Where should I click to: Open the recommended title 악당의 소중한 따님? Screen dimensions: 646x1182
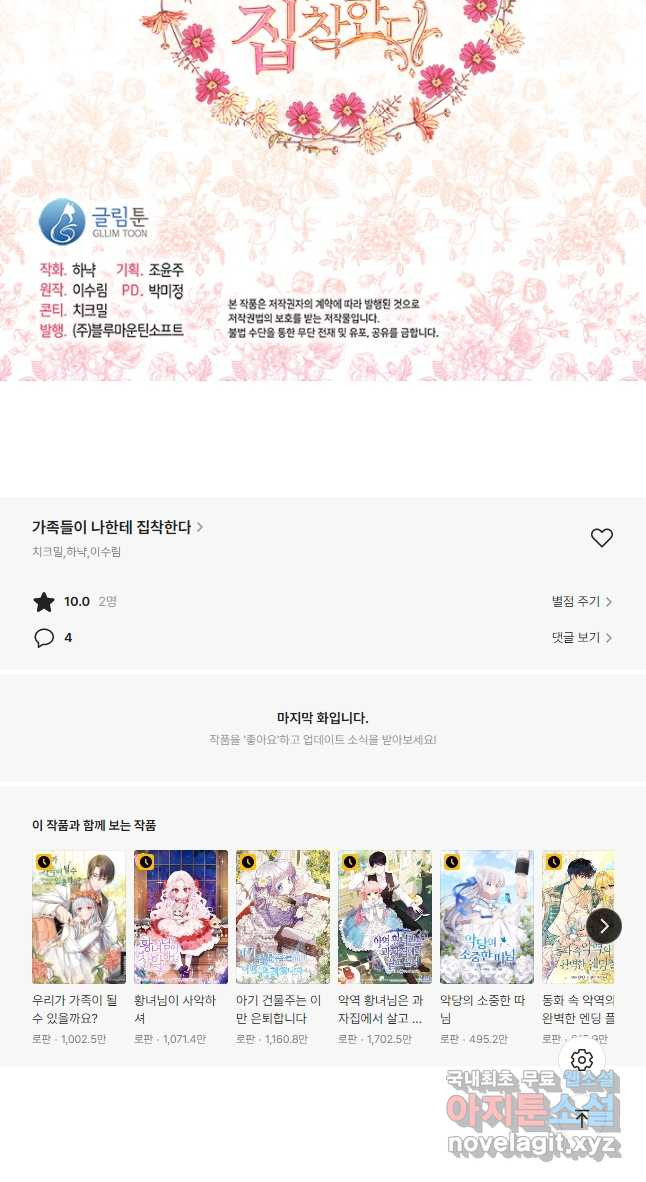pos(487,917)
